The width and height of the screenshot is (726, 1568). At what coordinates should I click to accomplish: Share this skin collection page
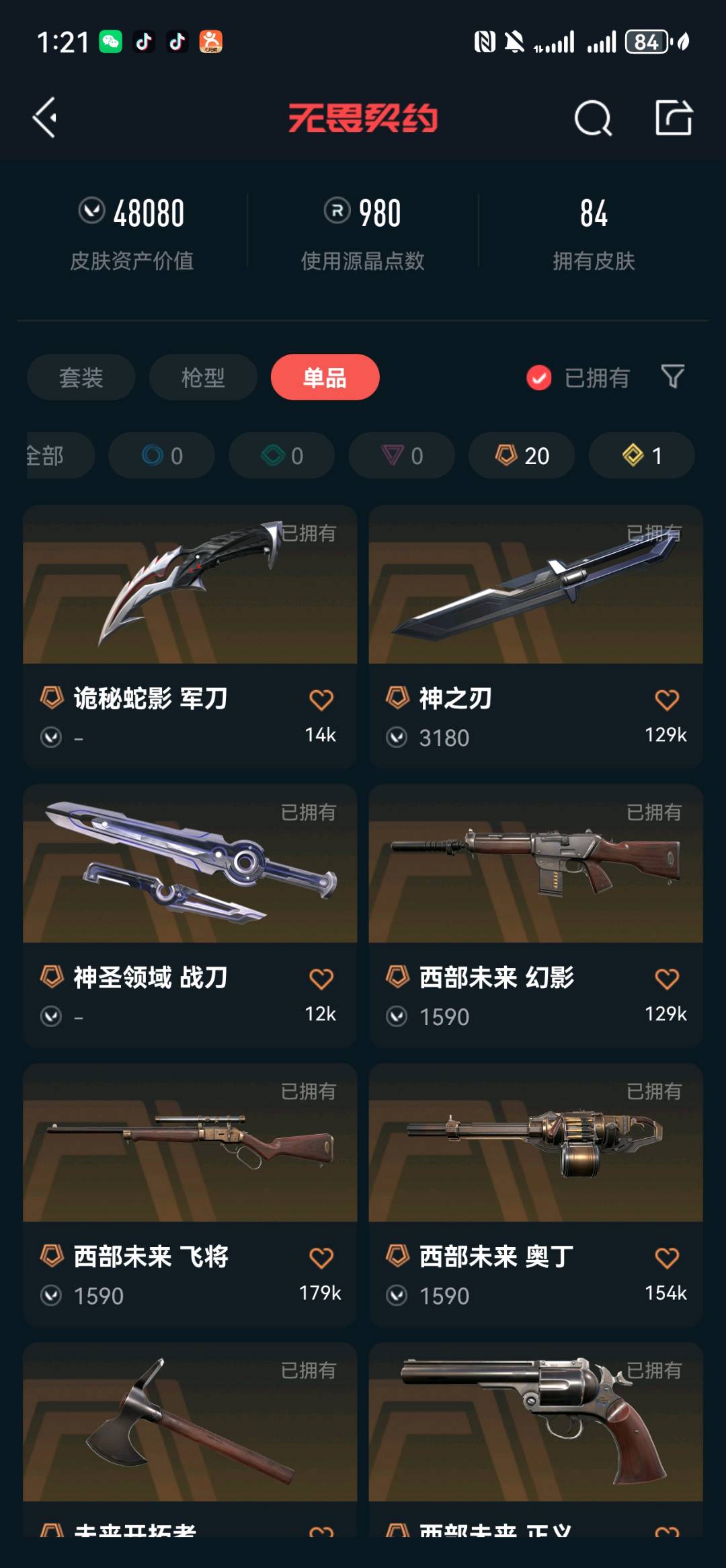[x=674, y=118]
